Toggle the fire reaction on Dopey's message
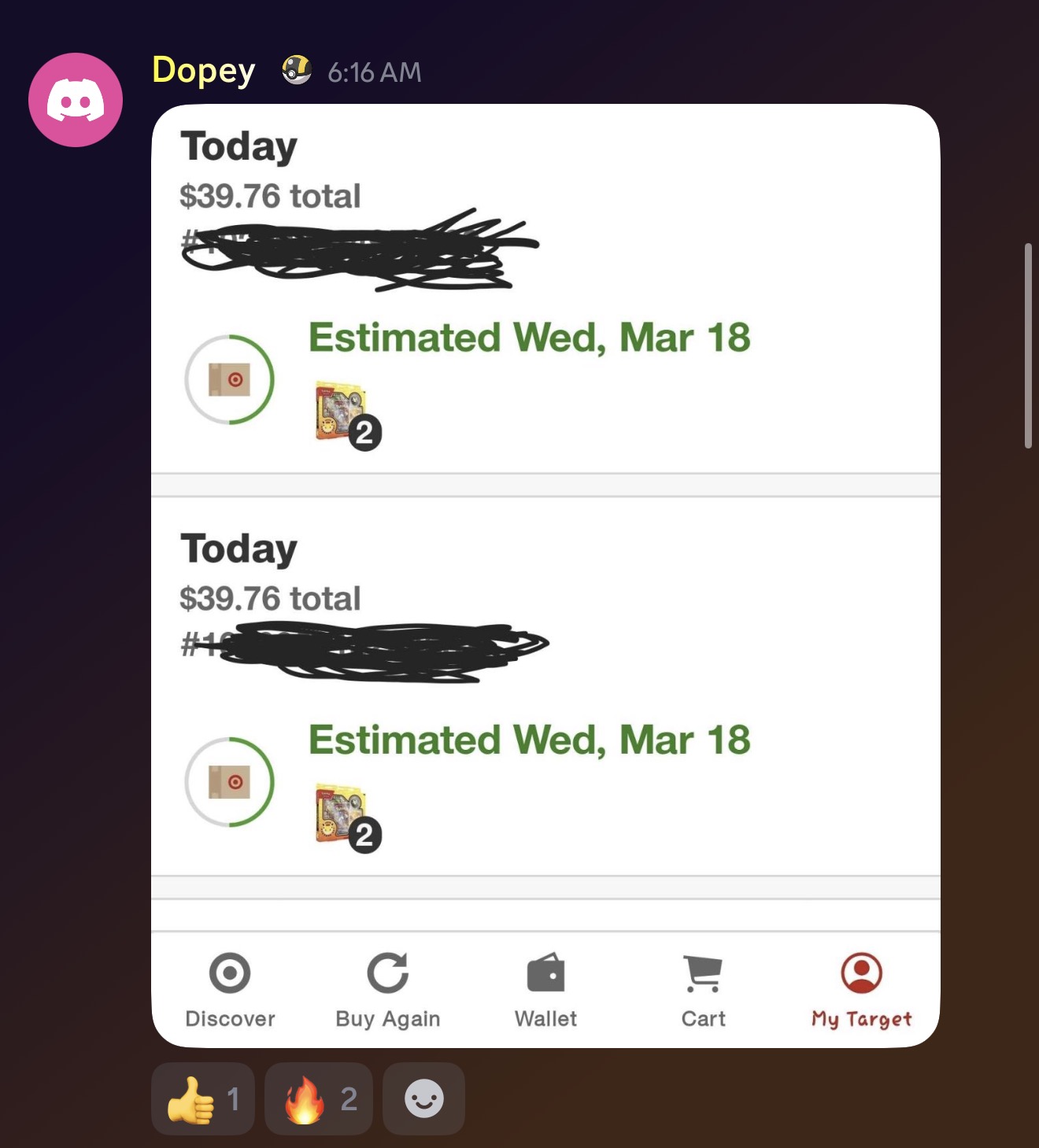The image size is (1039, 1148). (x=318, y=1098)
